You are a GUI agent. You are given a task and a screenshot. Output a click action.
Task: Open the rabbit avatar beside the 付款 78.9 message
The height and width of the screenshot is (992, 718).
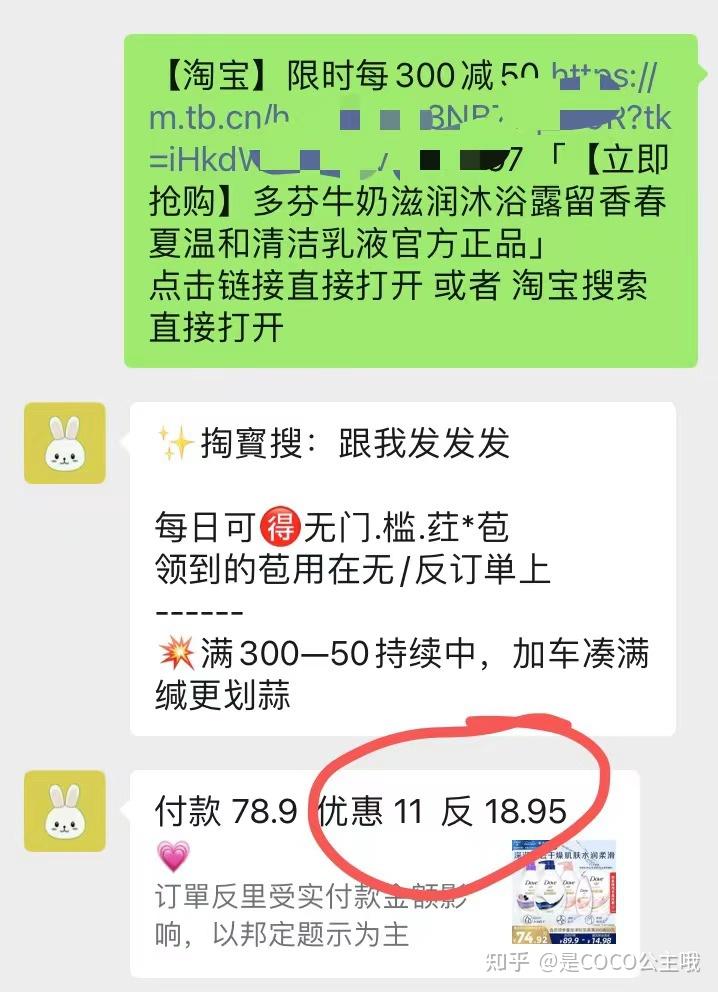[65, 811]
